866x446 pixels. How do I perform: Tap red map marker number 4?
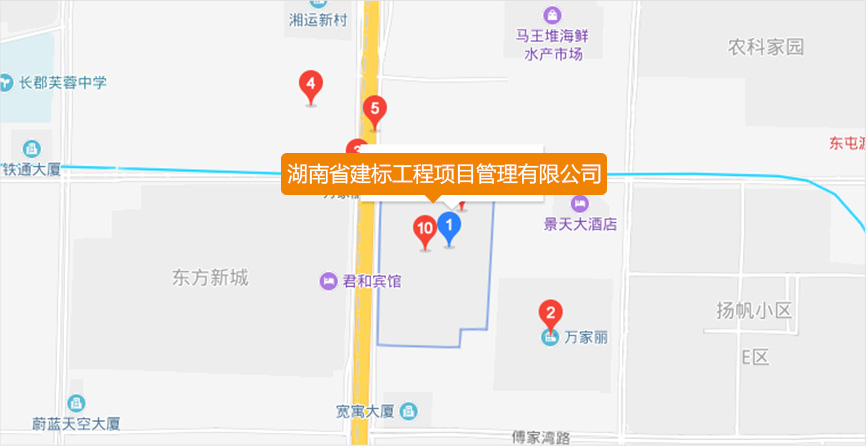coord(312,85)
